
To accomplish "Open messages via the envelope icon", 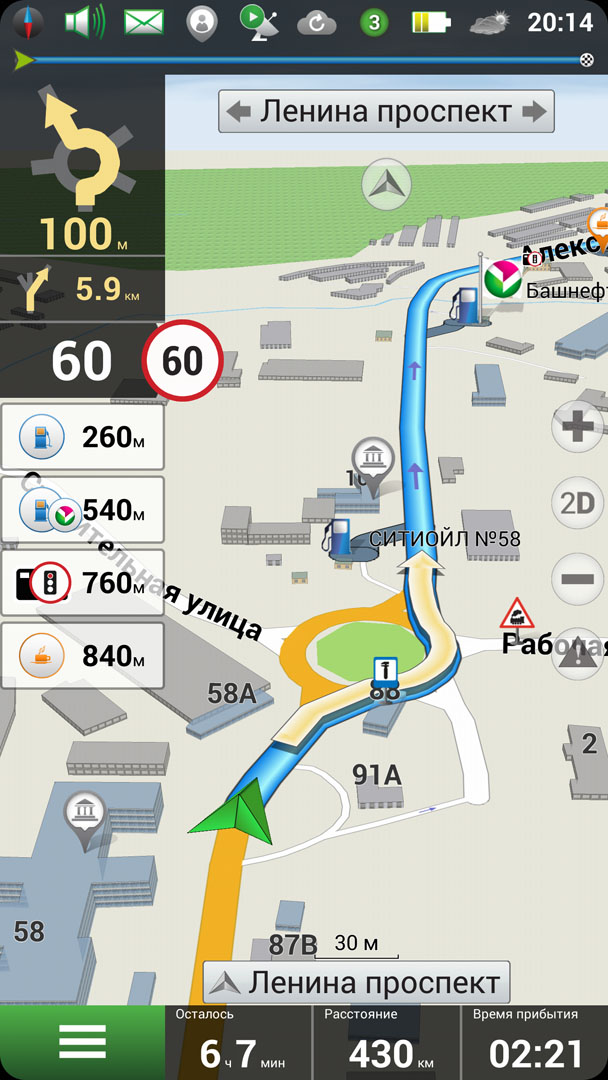I will 144,21.
